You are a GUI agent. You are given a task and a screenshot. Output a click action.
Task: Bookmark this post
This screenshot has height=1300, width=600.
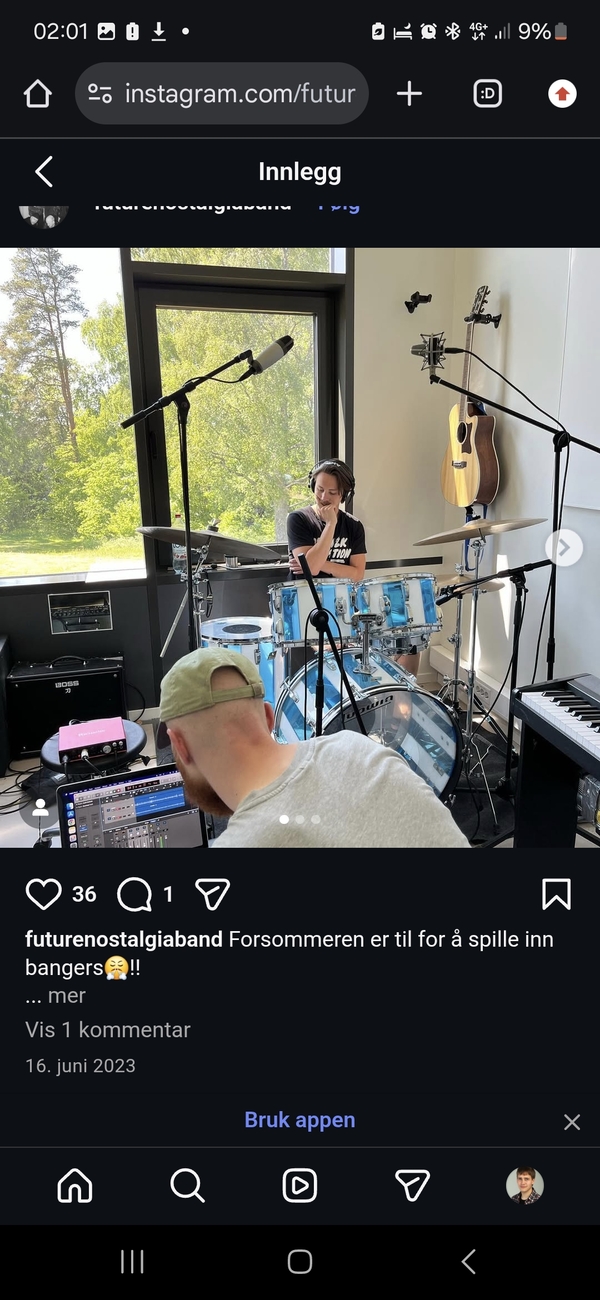tap(556, 894)
